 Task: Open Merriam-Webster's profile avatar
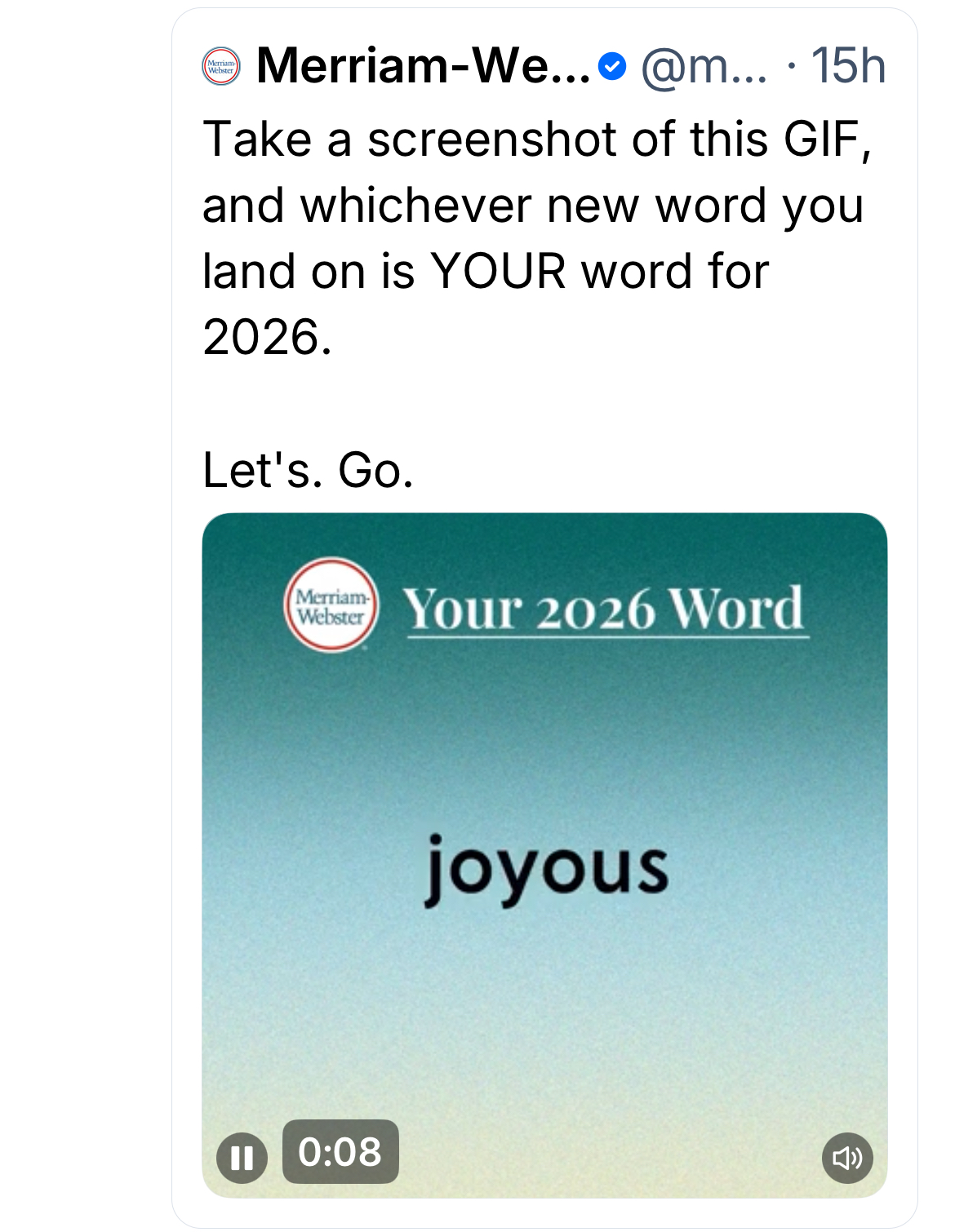221,67
